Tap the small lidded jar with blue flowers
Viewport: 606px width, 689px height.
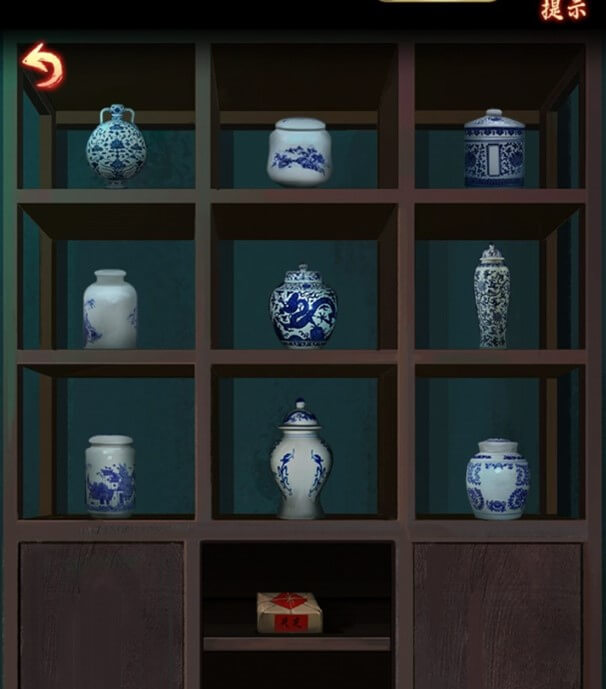[298, 152]
